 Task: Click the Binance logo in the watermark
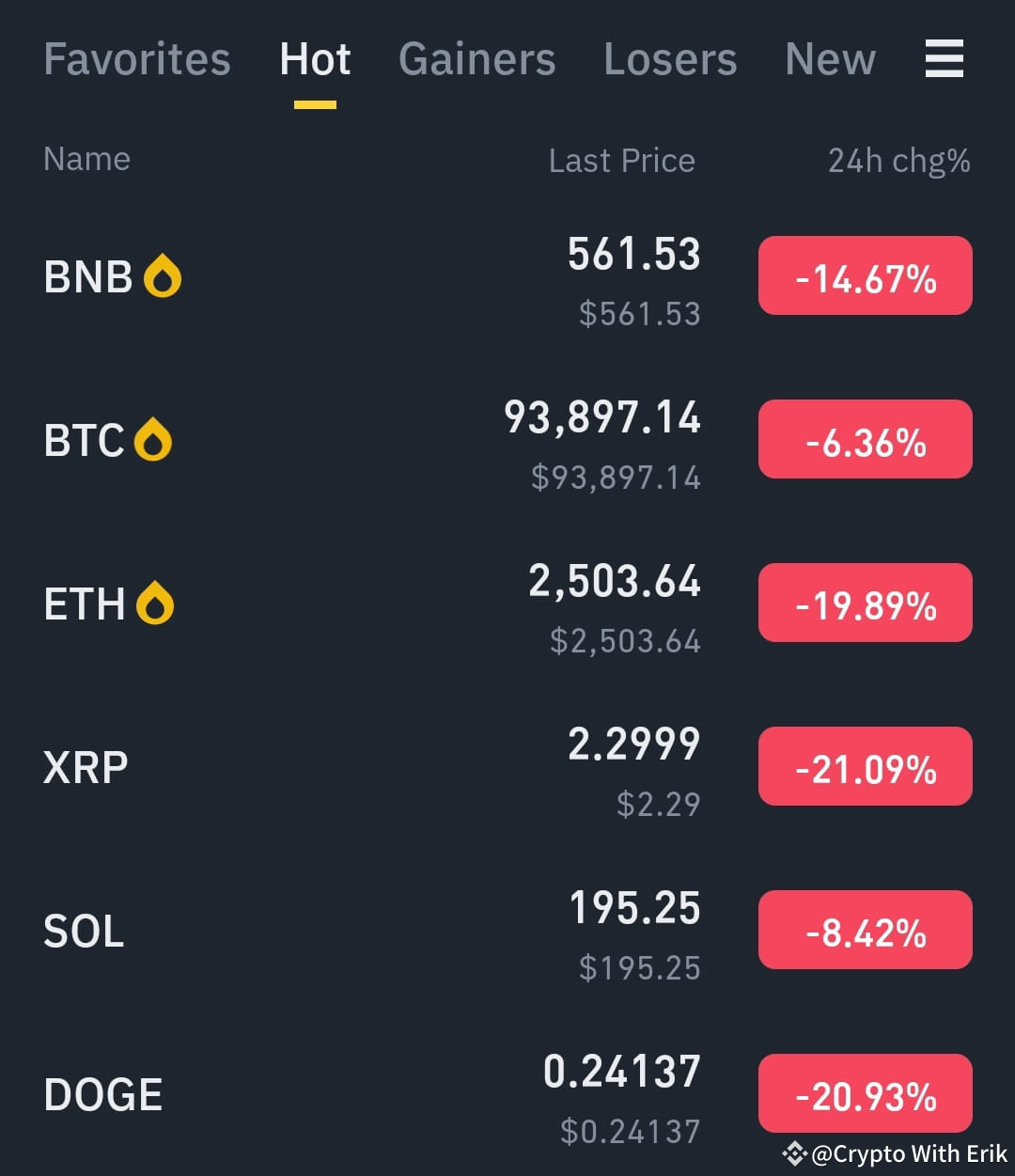coord(794,1153)
